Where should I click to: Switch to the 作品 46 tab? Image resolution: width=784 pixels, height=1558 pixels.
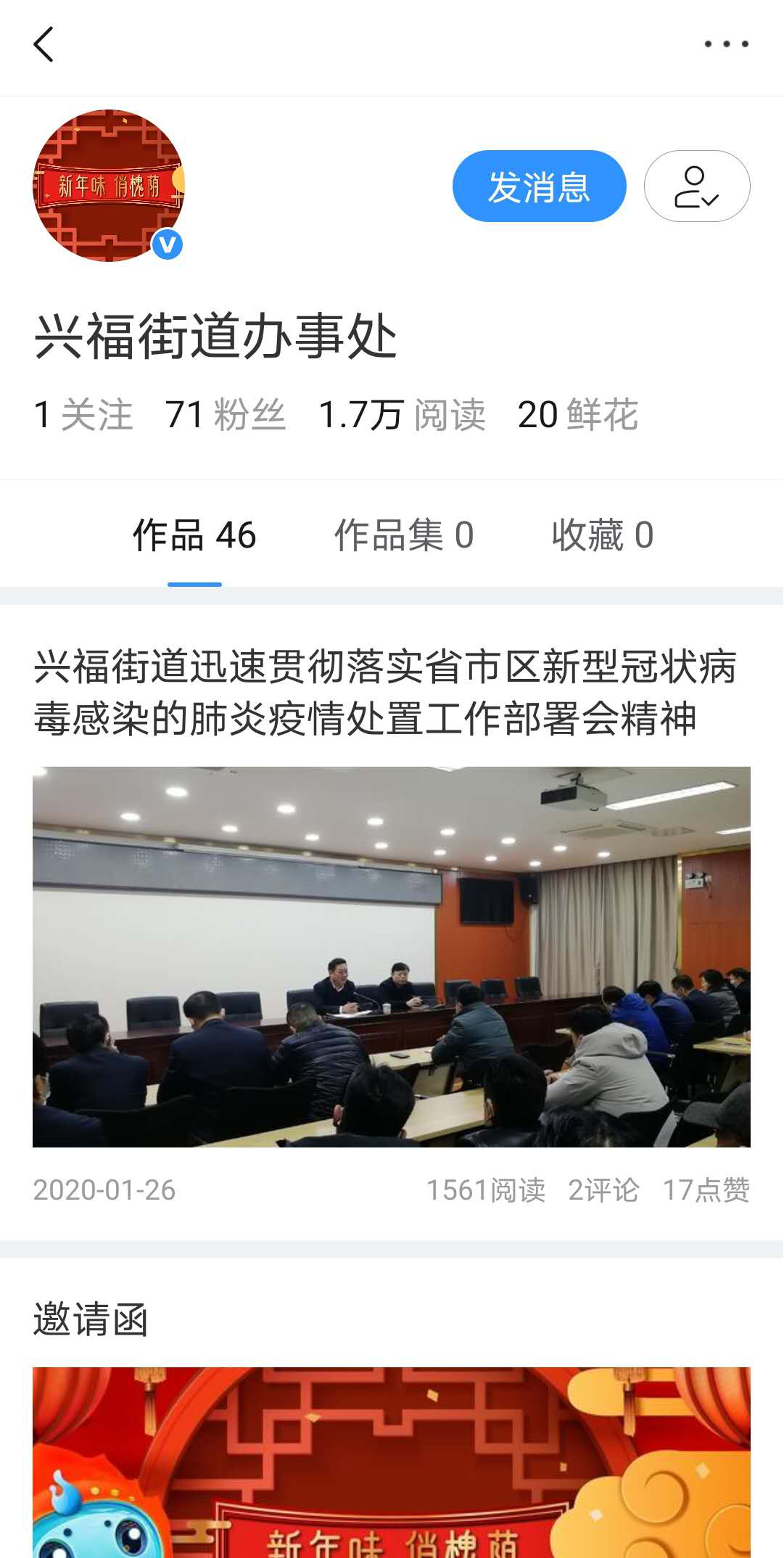(x=194, y=535)
